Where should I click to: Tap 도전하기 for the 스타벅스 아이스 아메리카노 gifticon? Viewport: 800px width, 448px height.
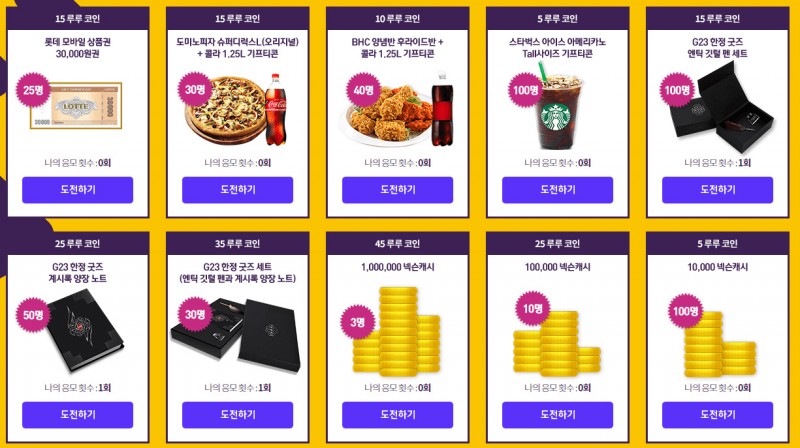[x=557, y=190]
